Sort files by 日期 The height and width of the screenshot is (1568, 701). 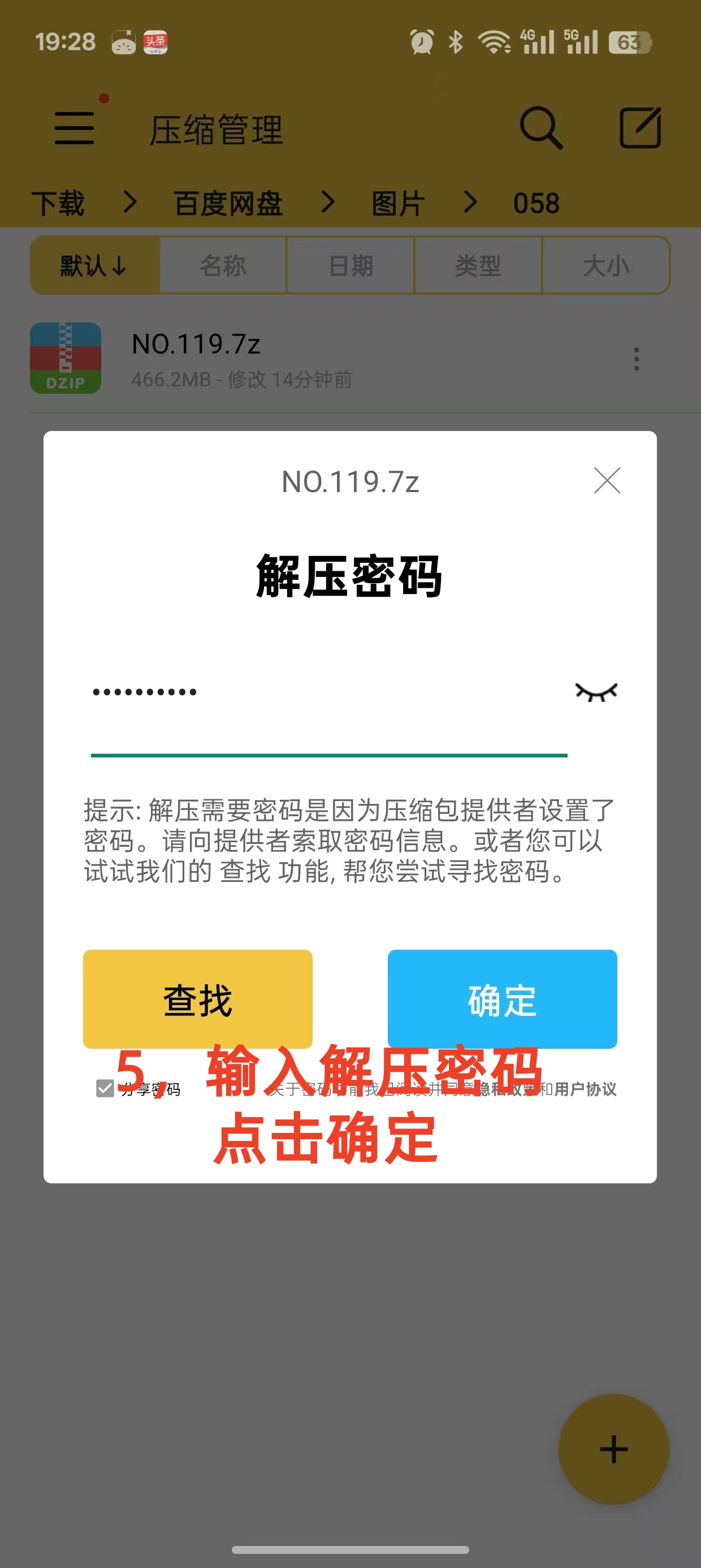coord(350,266)
